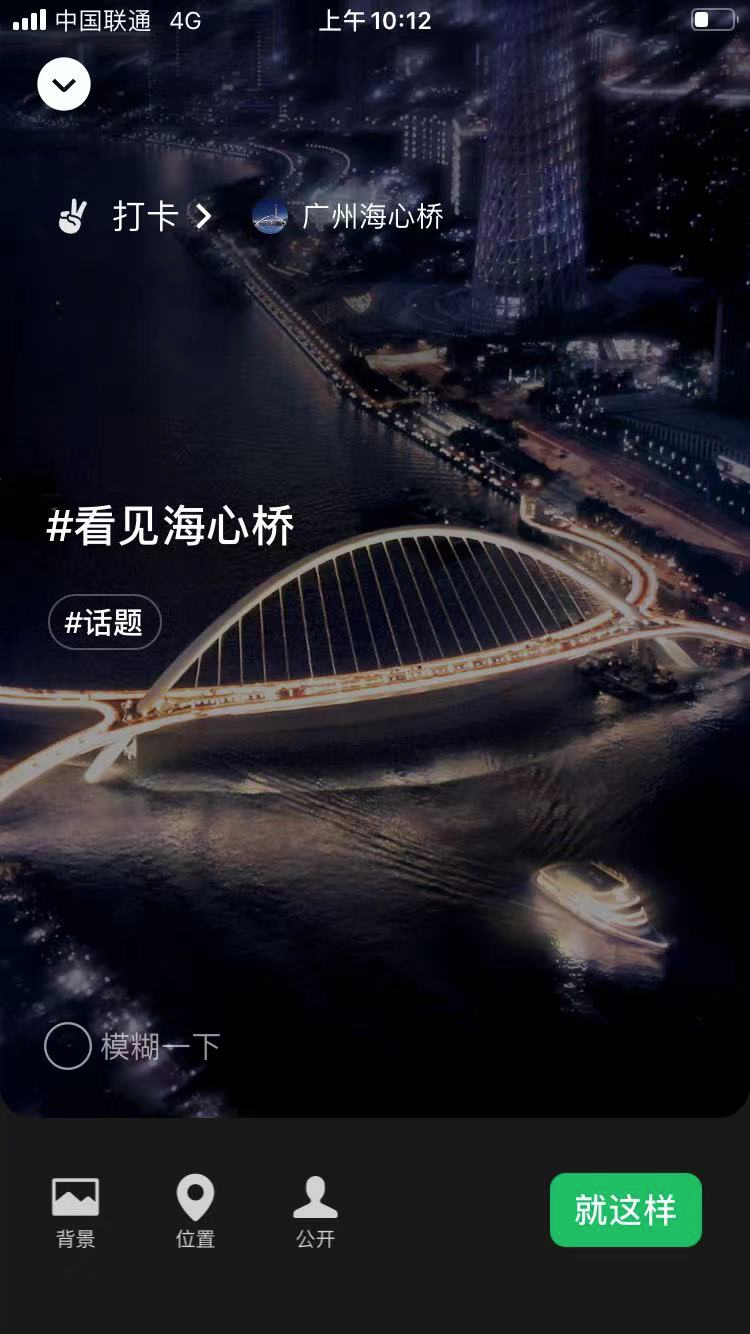Change the 公开 visibility setting
The height and width of the screenshot is (1334, 750).
click(315, 1211)
